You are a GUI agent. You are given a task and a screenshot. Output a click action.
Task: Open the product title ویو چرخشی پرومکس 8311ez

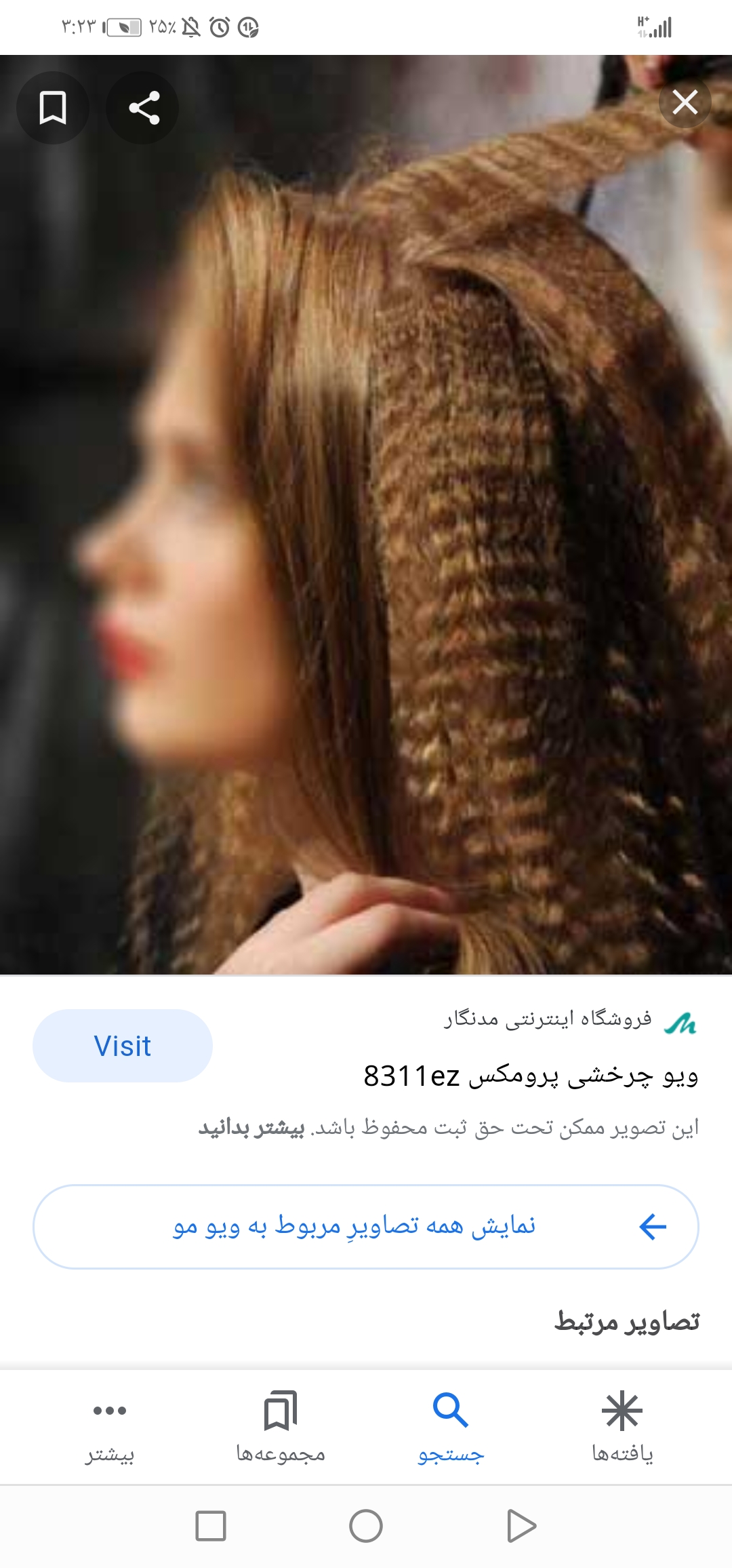point(531,1076)
